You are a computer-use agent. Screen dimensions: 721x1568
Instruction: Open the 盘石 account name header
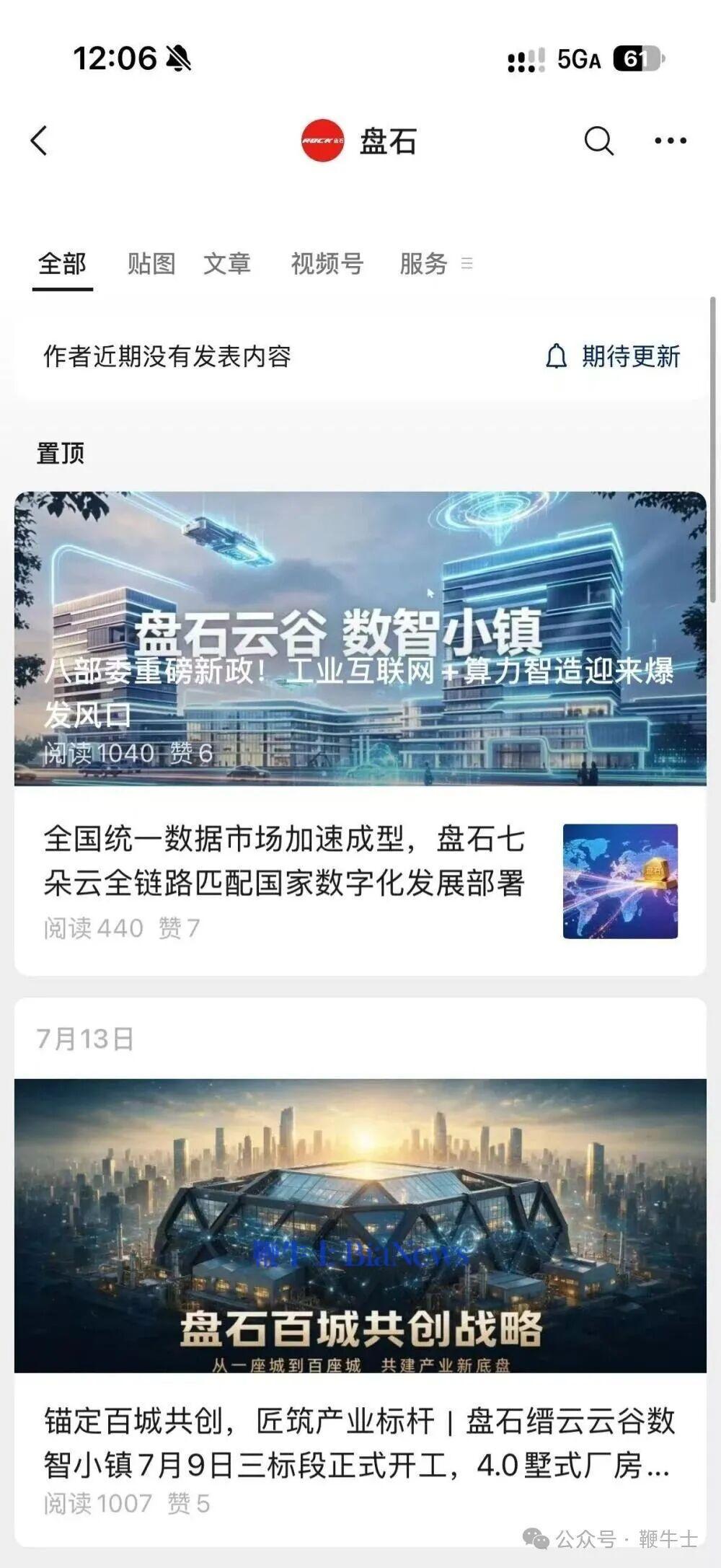click(359, 141)
